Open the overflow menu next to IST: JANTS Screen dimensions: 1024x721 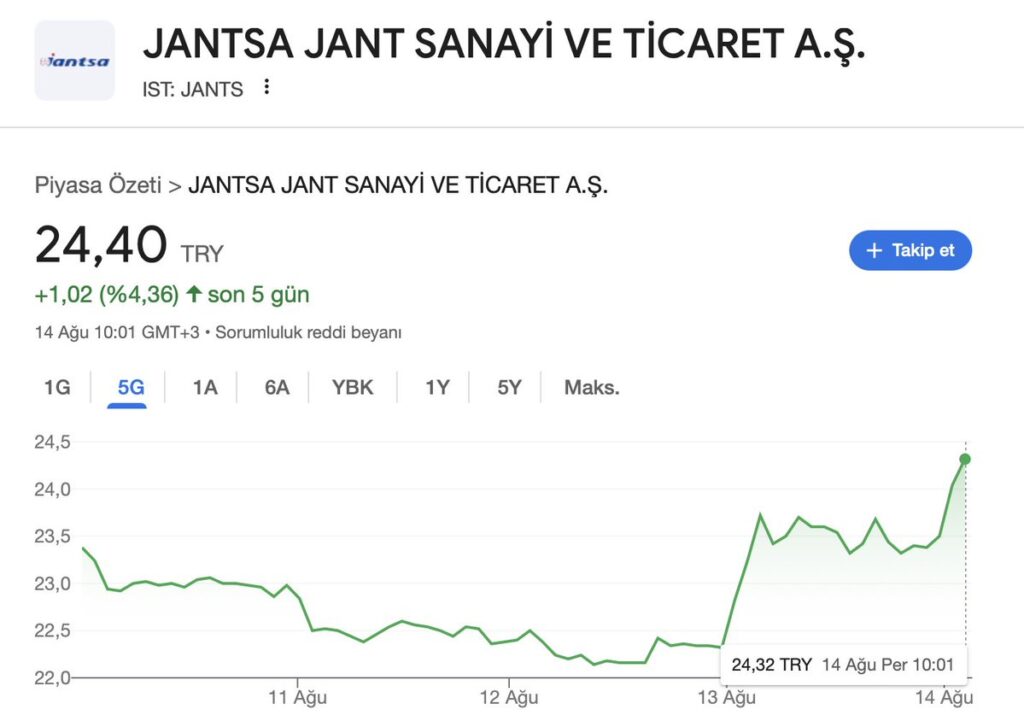266,88
